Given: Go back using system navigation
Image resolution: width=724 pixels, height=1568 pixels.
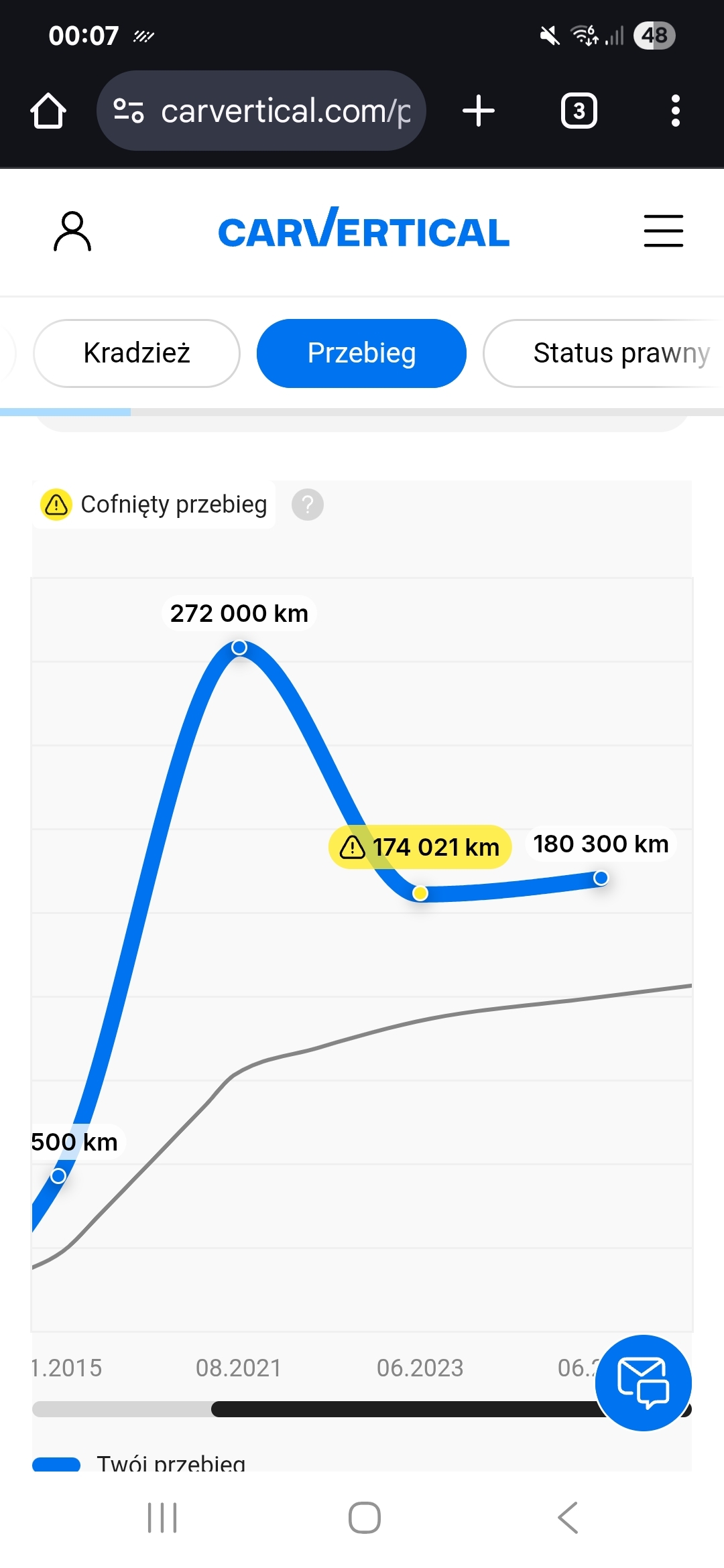Looking at the screenshot, I should (567, 1518).
